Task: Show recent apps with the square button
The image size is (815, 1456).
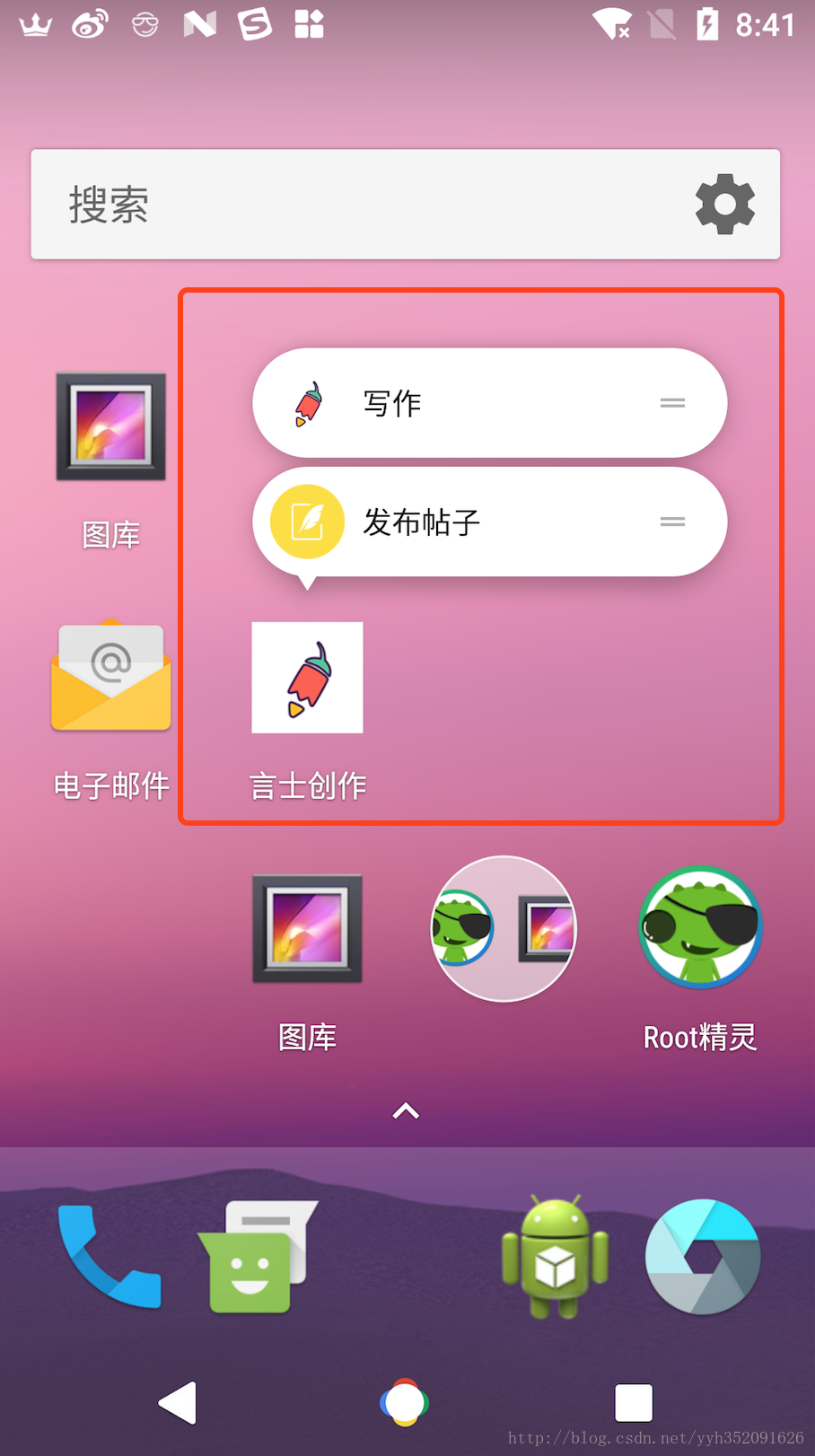Action: tap(633, 1402)
